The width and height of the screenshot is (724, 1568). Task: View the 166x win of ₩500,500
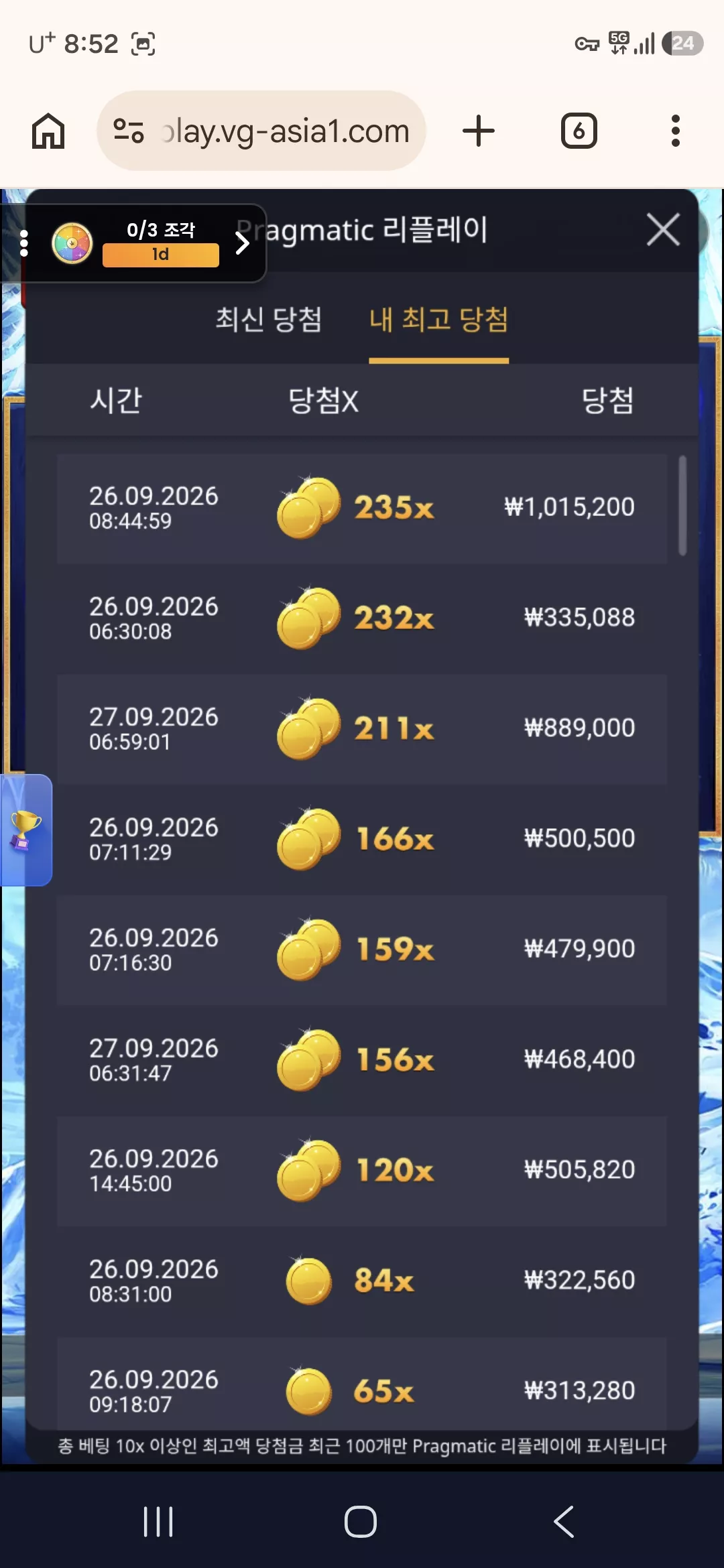point(362,840)
